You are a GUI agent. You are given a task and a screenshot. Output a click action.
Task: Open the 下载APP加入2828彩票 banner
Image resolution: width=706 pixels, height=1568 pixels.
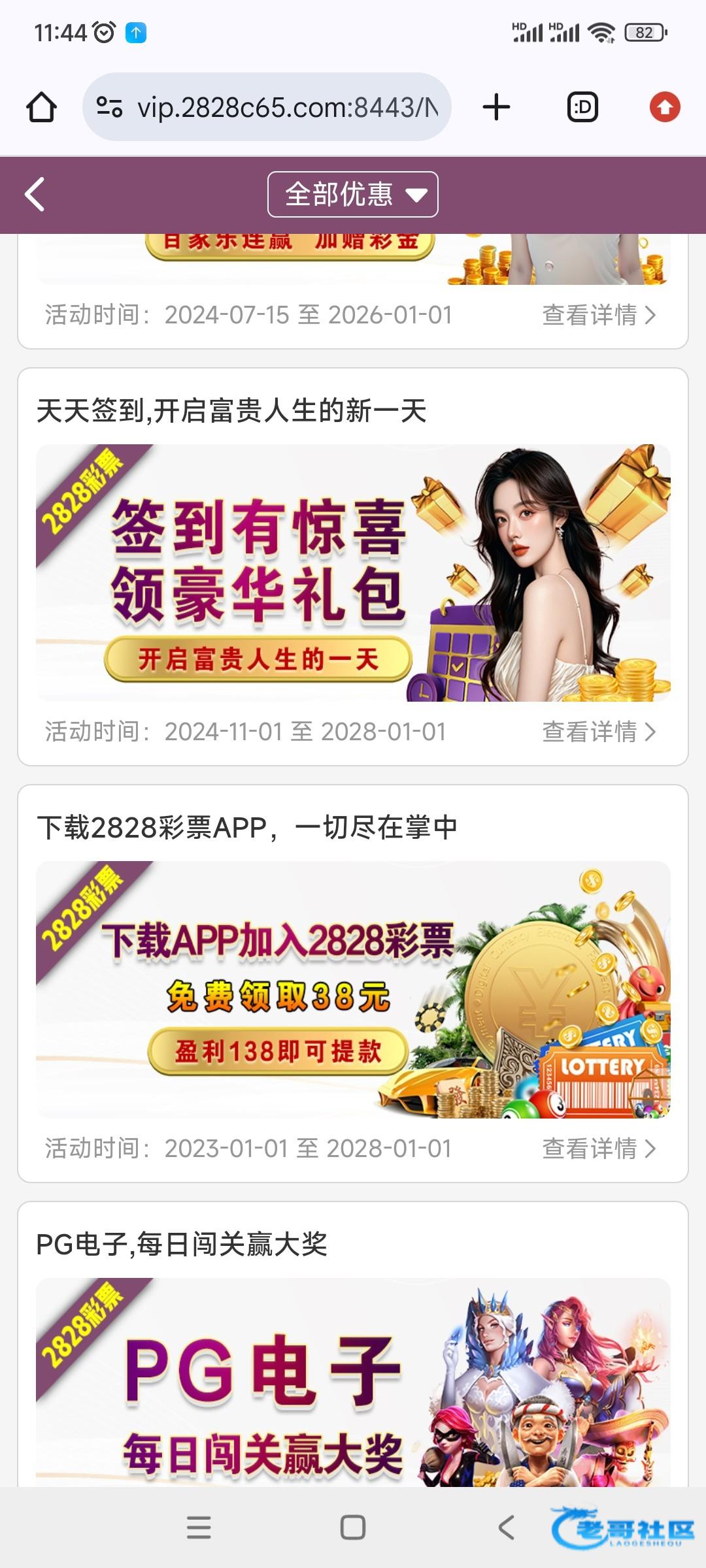point(353,989)
